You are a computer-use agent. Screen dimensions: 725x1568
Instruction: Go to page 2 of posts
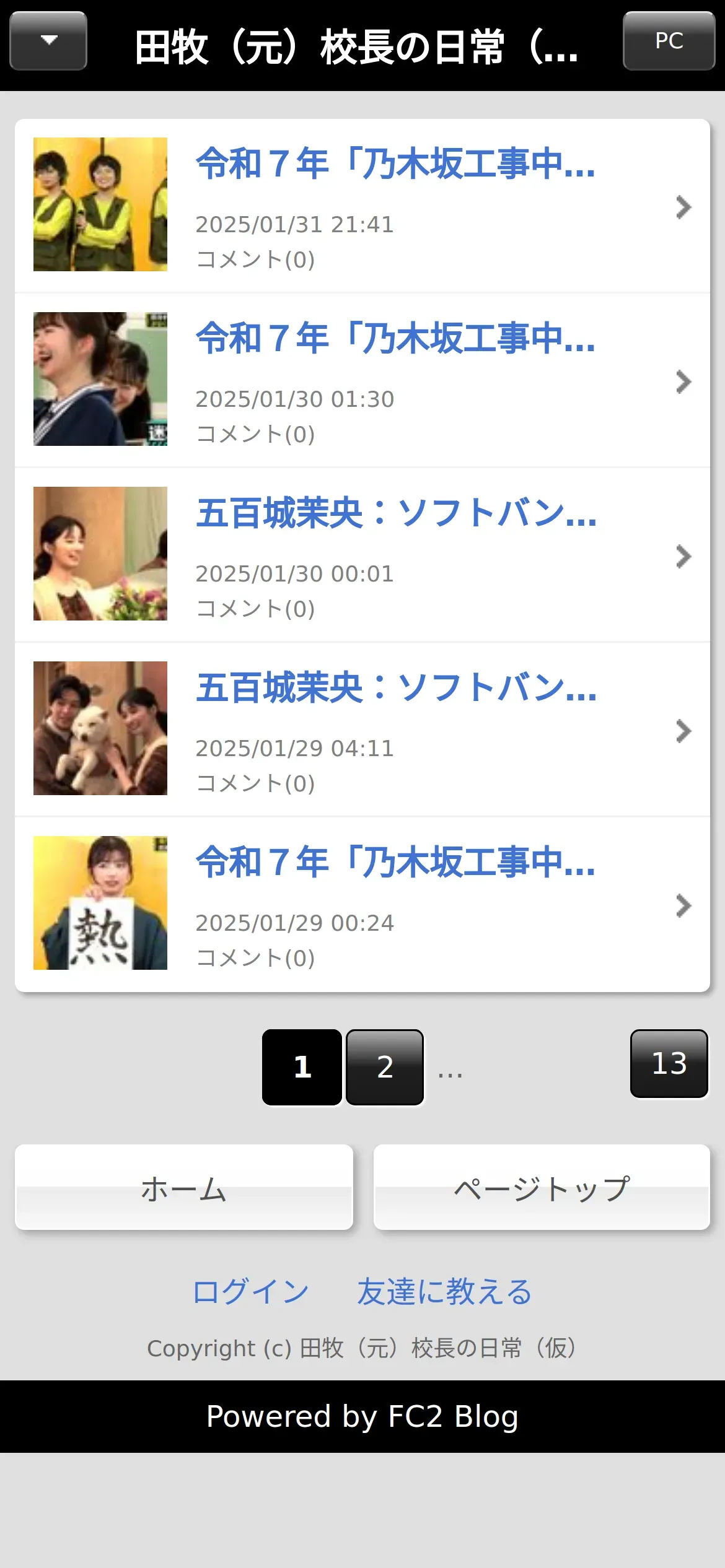click(385, 1067)
